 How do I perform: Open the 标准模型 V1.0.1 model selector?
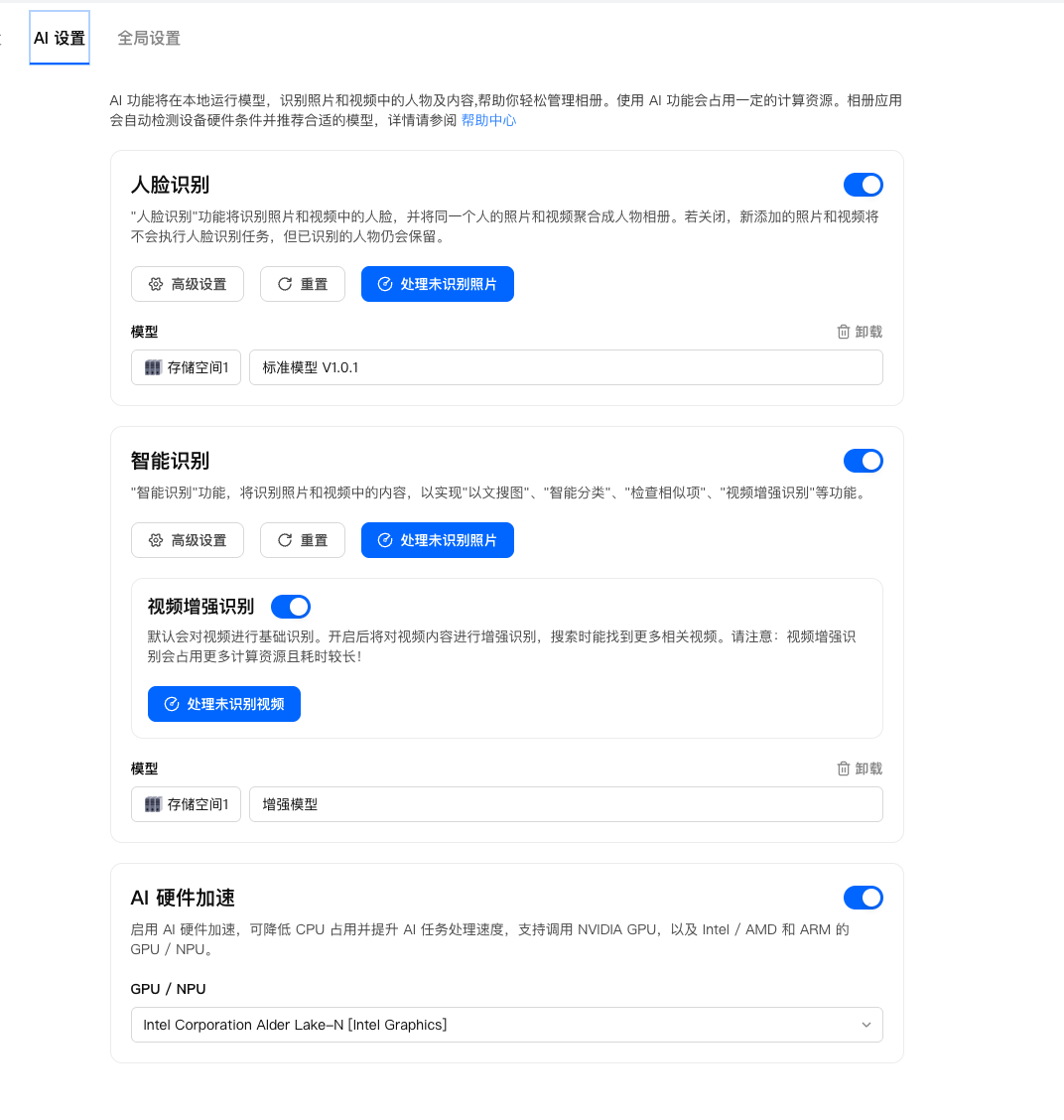(566, 366)
